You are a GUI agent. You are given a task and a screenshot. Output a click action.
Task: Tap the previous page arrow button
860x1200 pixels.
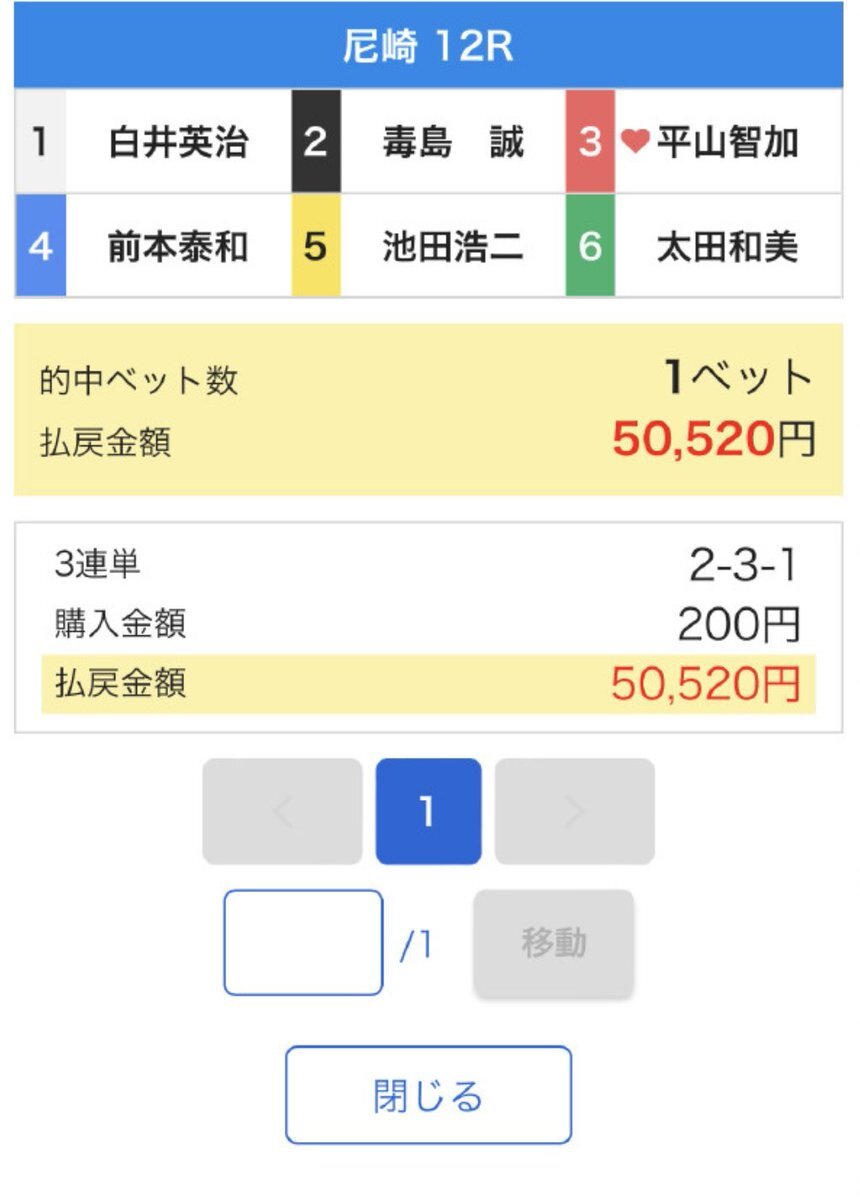282,811
